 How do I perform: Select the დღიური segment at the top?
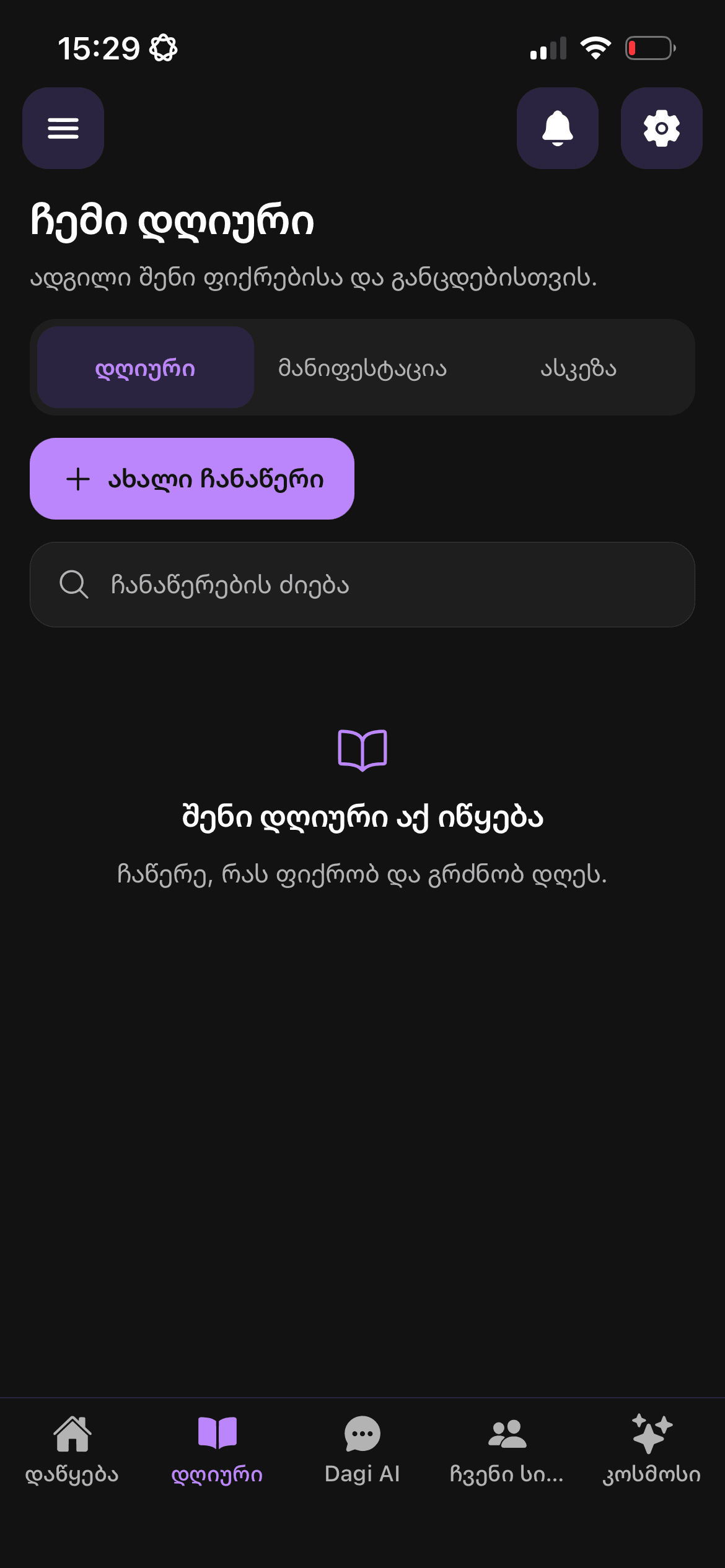[146, 368]
